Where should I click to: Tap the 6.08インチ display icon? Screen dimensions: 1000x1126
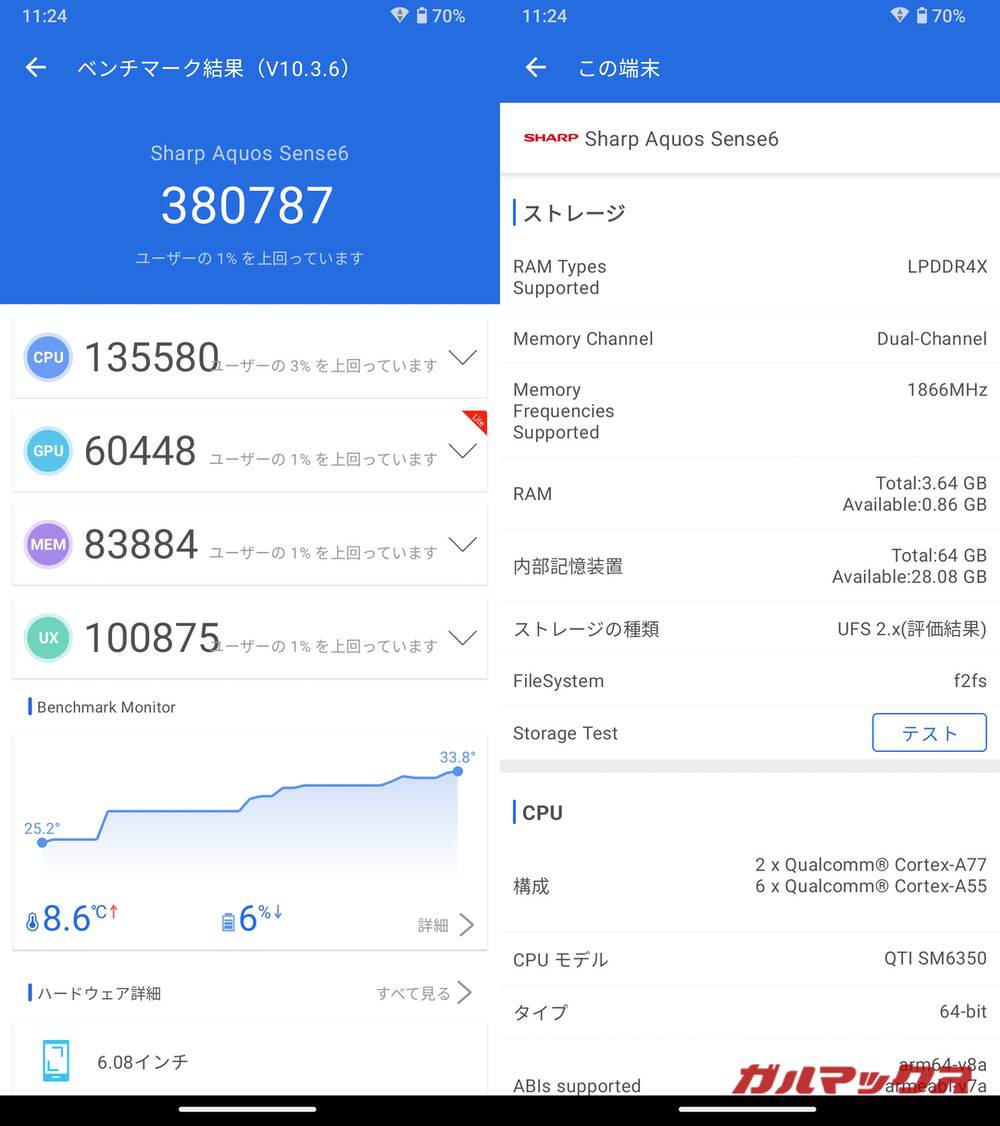pos(55,1061)
